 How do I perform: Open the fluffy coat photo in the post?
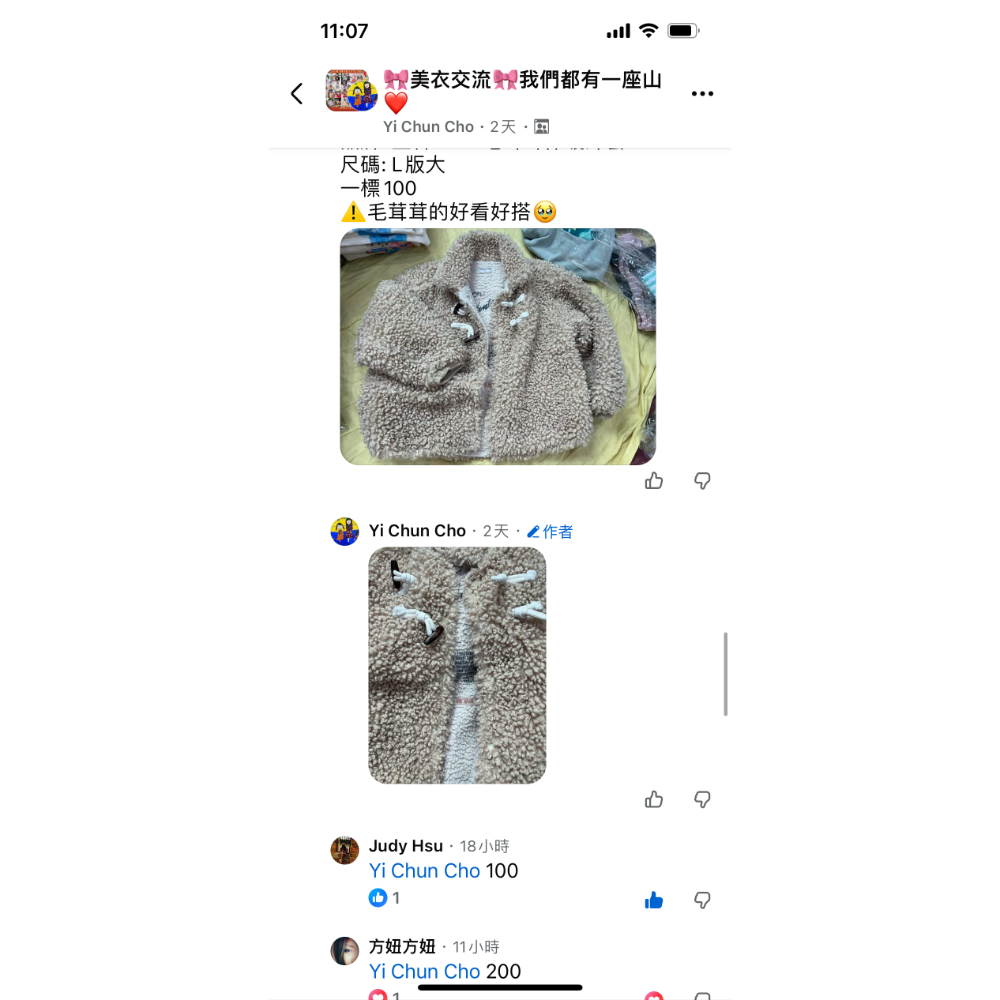click(498, 346)
